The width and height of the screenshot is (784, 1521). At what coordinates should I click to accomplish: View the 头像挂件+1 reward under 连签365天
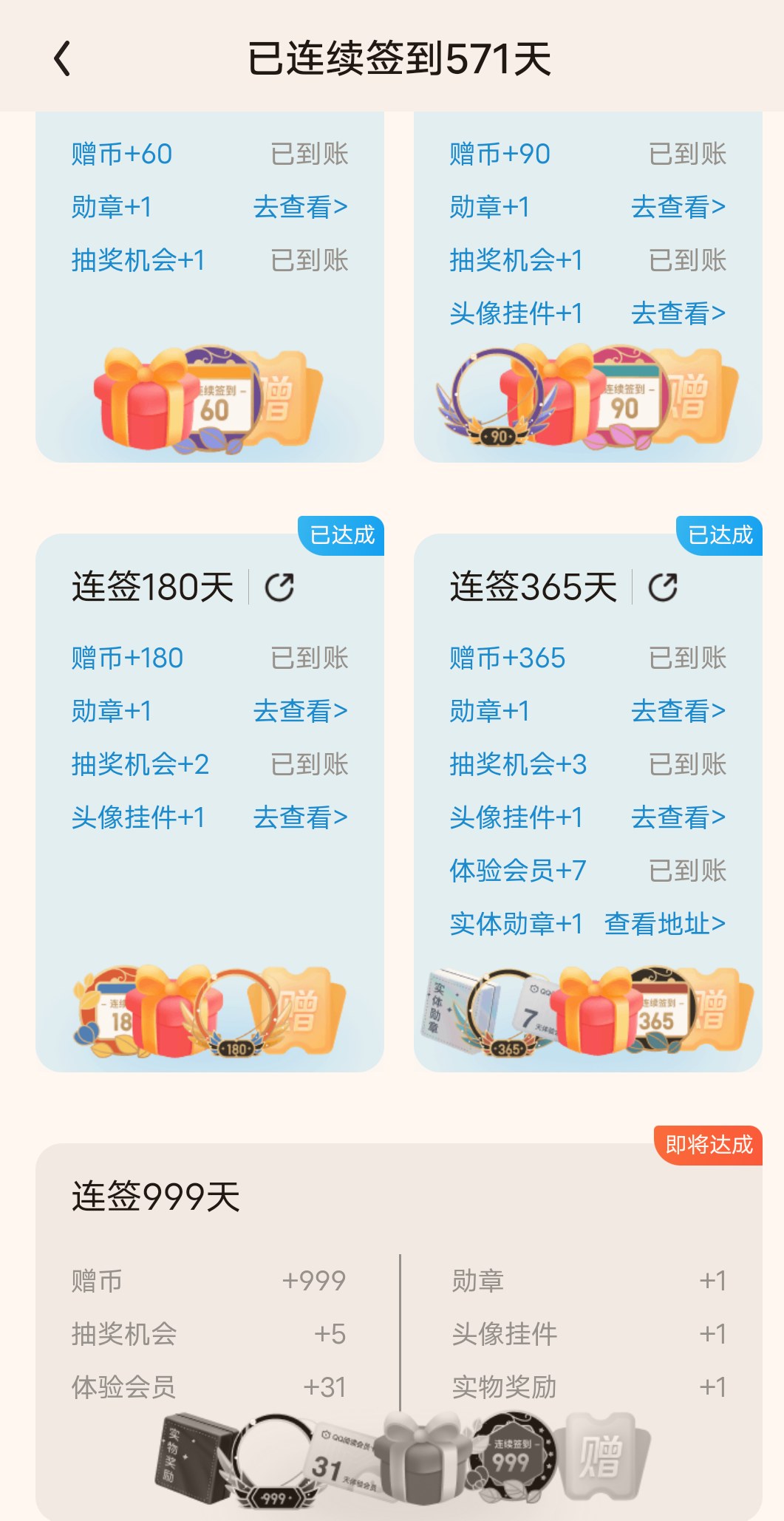pyautogui.click(x=678, y=817)
